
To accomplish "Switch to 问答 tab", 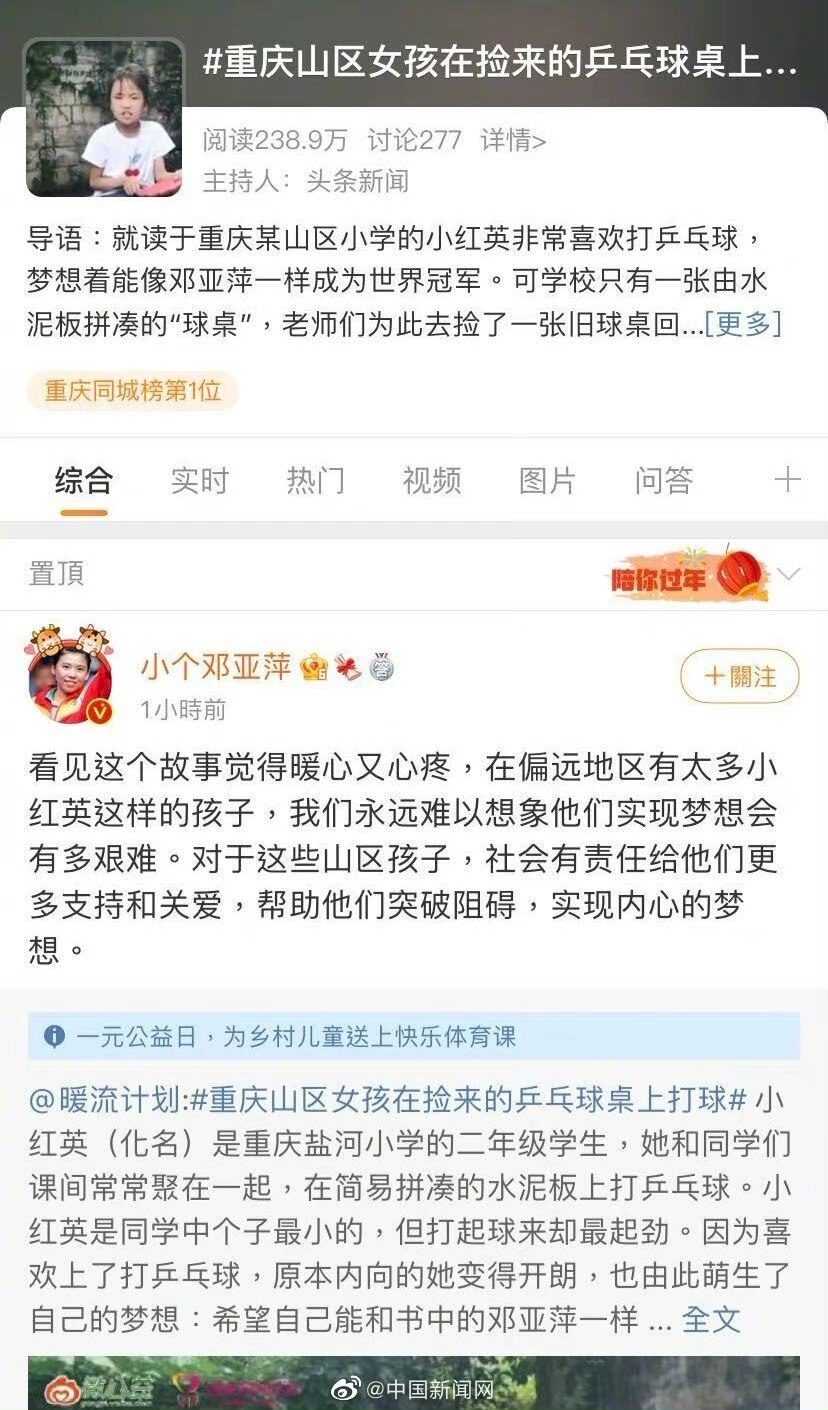I will pos(663,481).
